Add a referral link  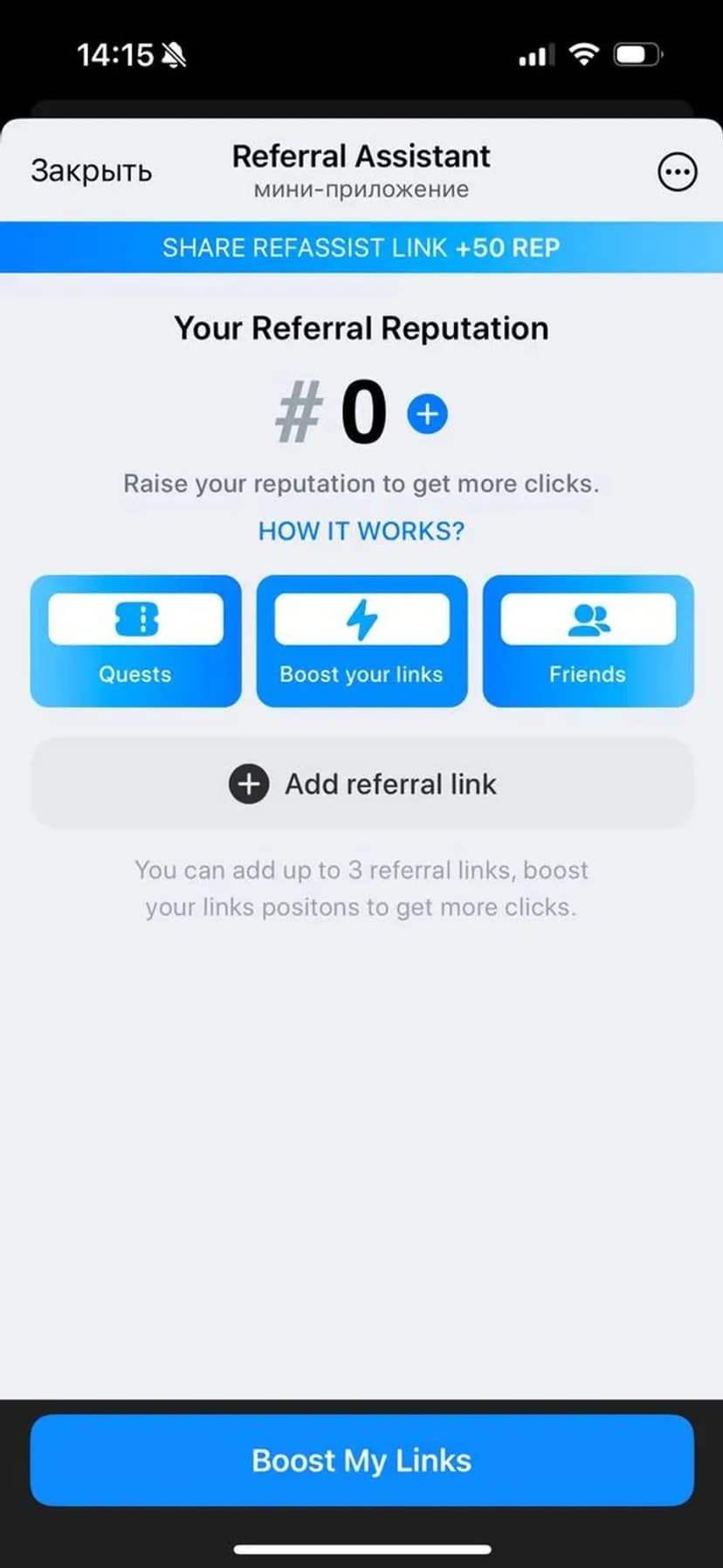click(361, 784)
